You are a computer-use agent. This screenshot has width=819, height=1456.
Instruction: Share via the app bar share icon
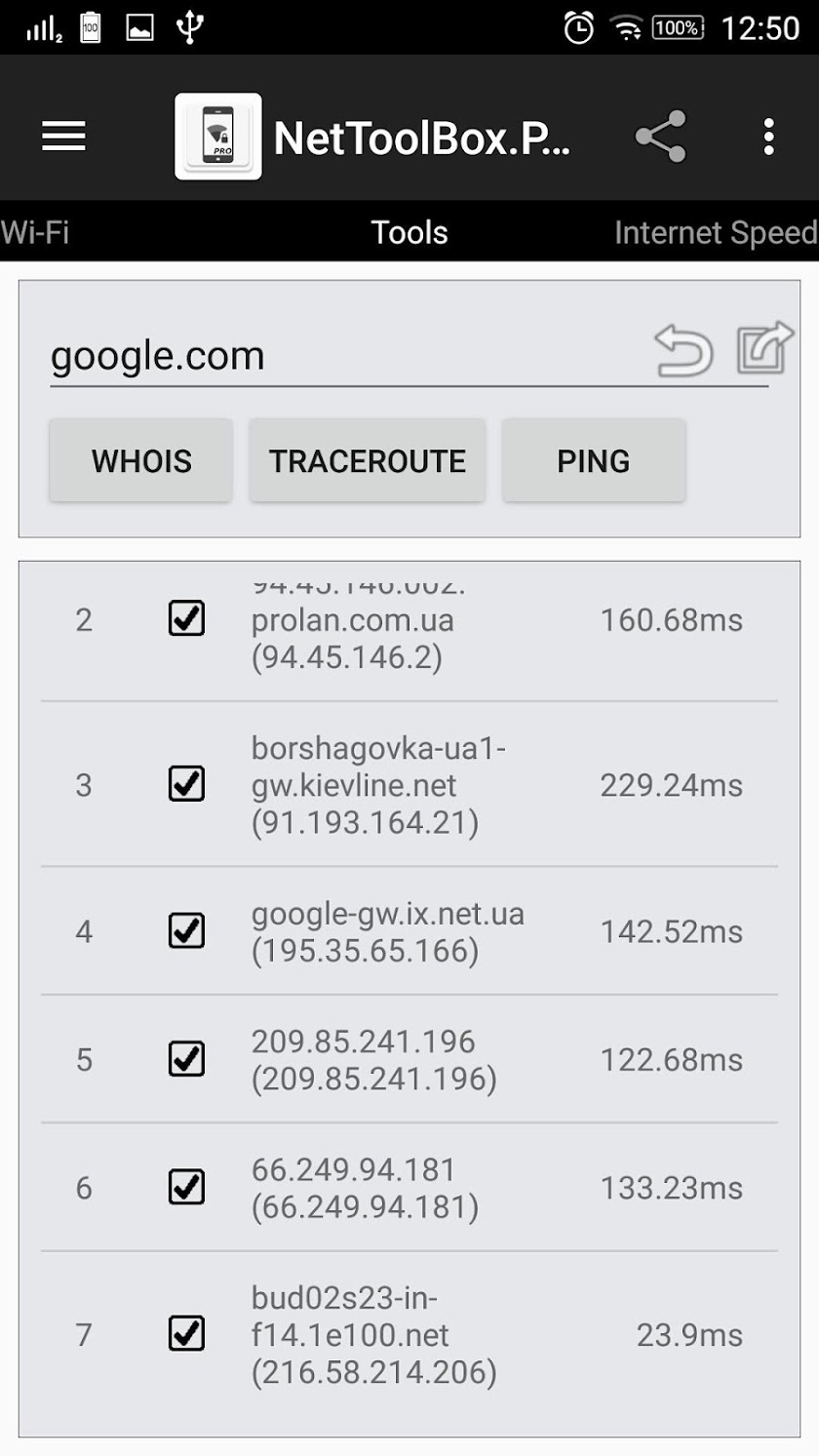point(661,137)
